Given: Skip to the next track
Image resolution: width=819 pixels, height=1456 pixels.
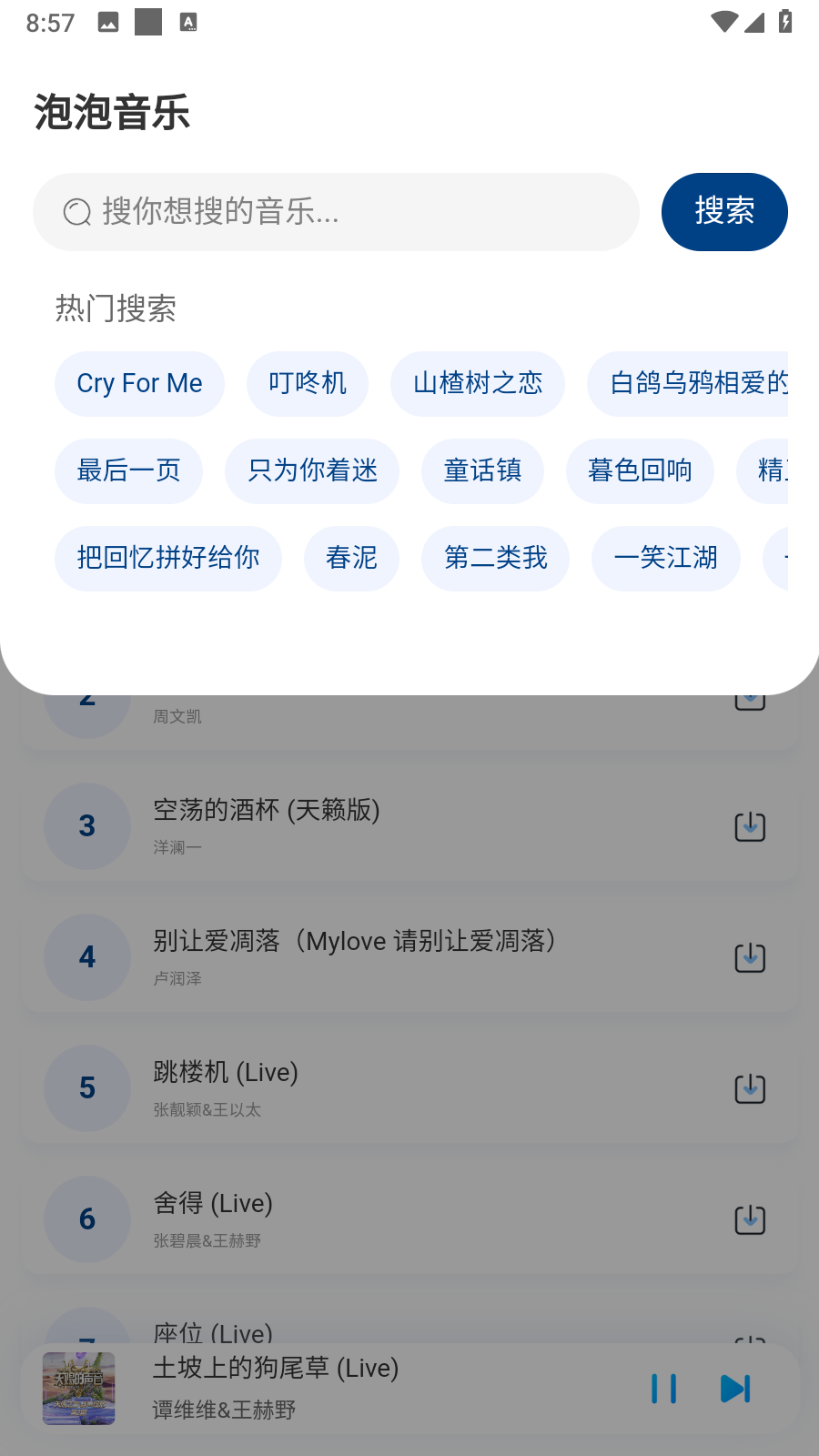Looking at the screenshot, I should coord(735,1389).
